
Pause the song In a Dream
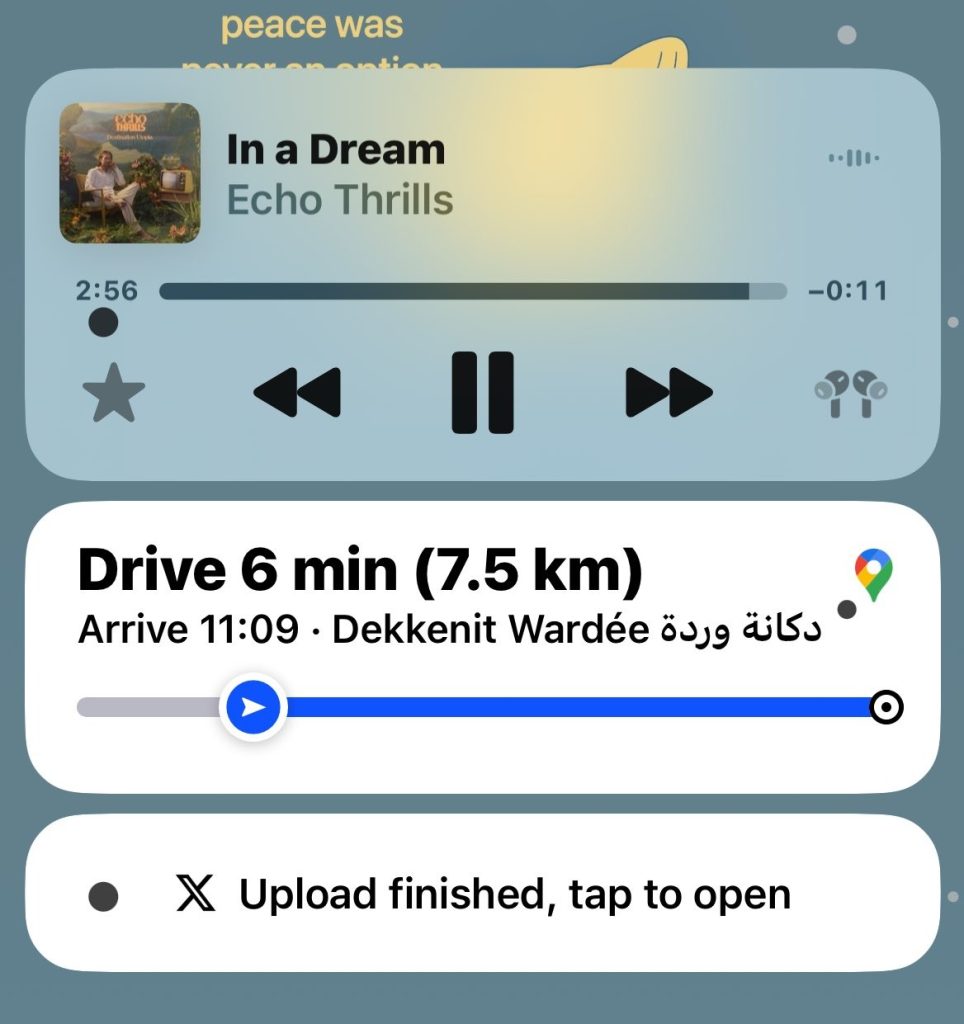(x=482, y=392)
